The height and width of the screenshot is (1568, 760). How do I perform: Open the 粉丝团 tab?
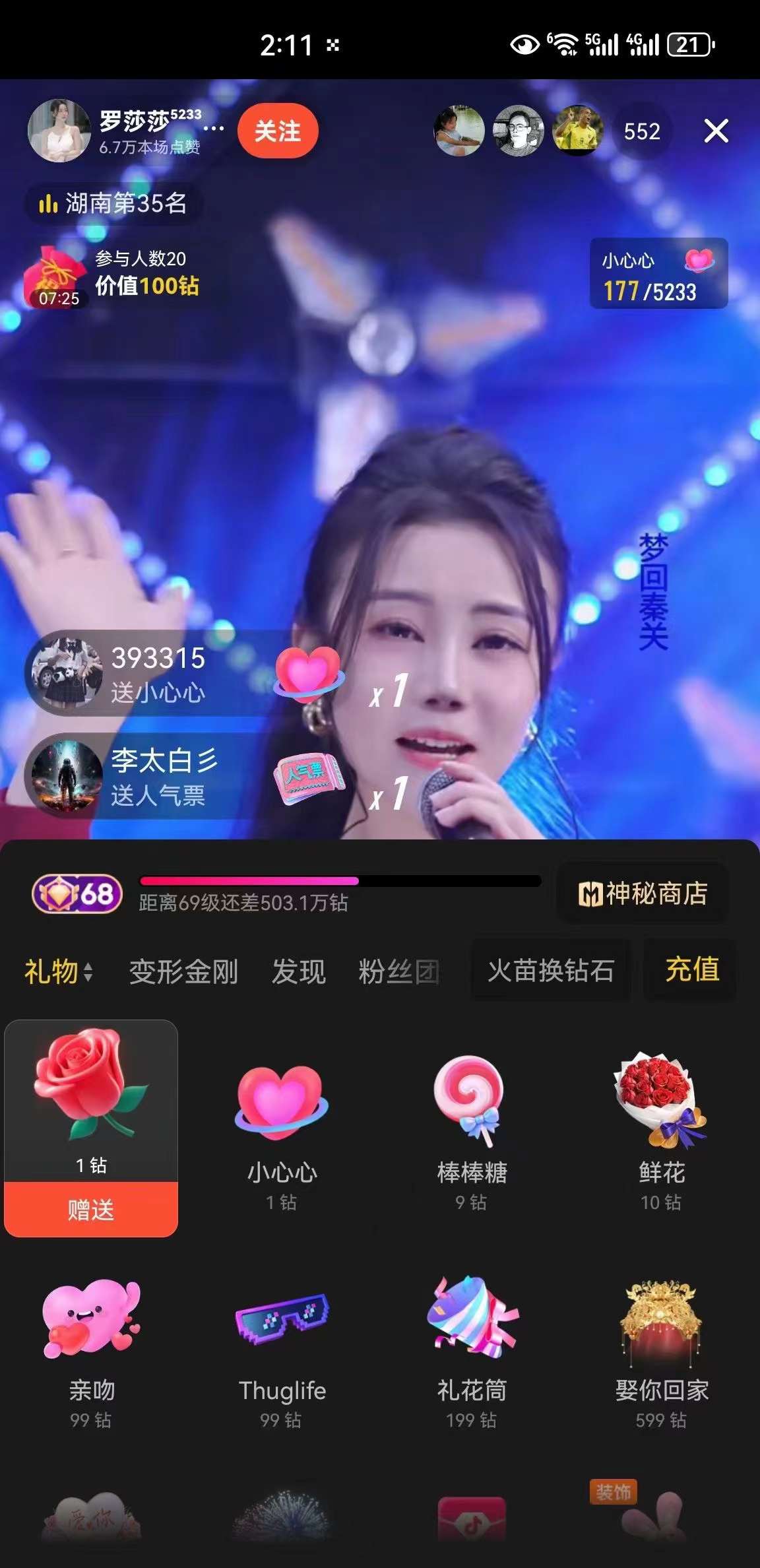(x=398, y=971)
